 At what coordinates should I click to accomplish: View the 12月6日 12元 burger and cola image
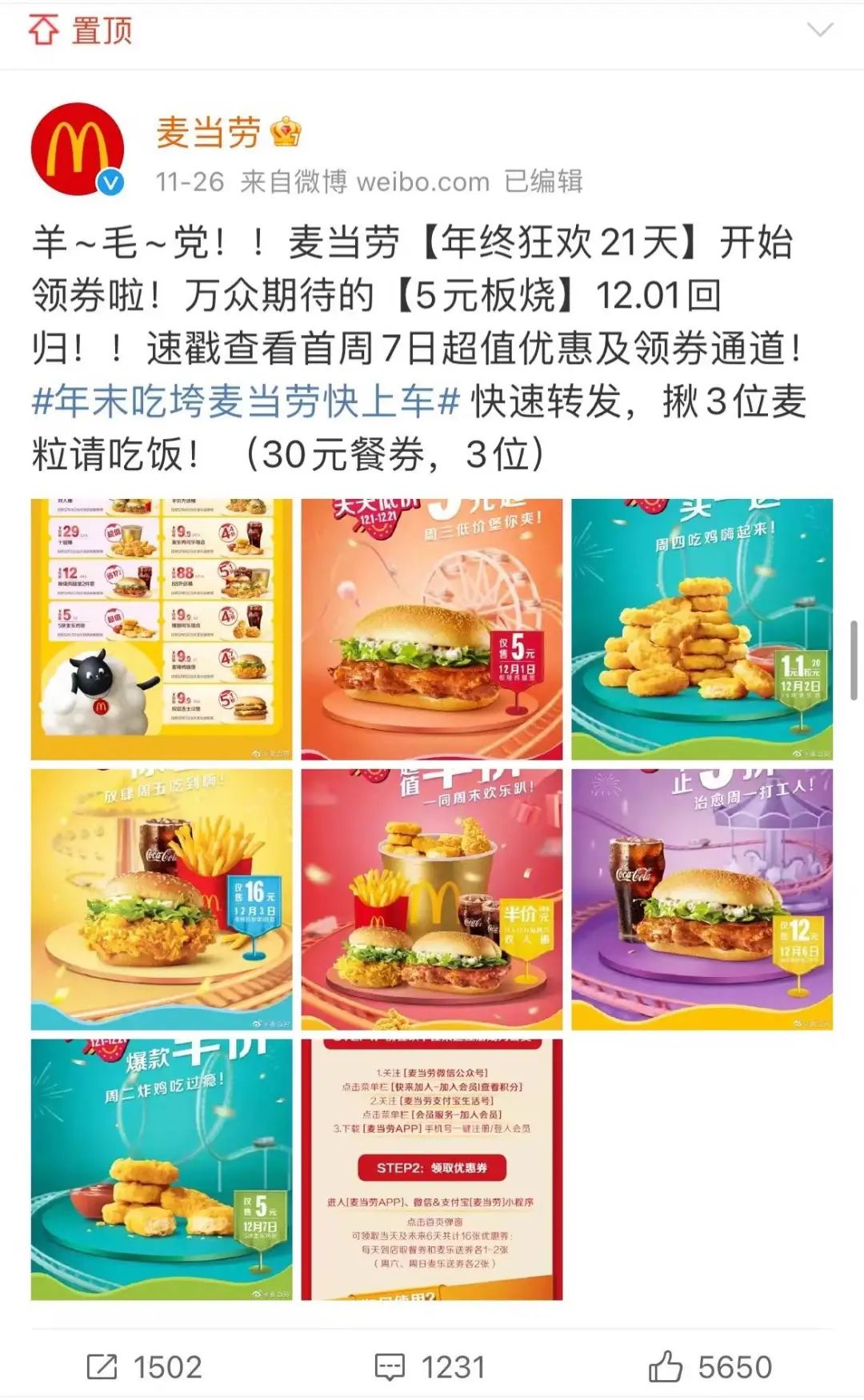(702, 899)
